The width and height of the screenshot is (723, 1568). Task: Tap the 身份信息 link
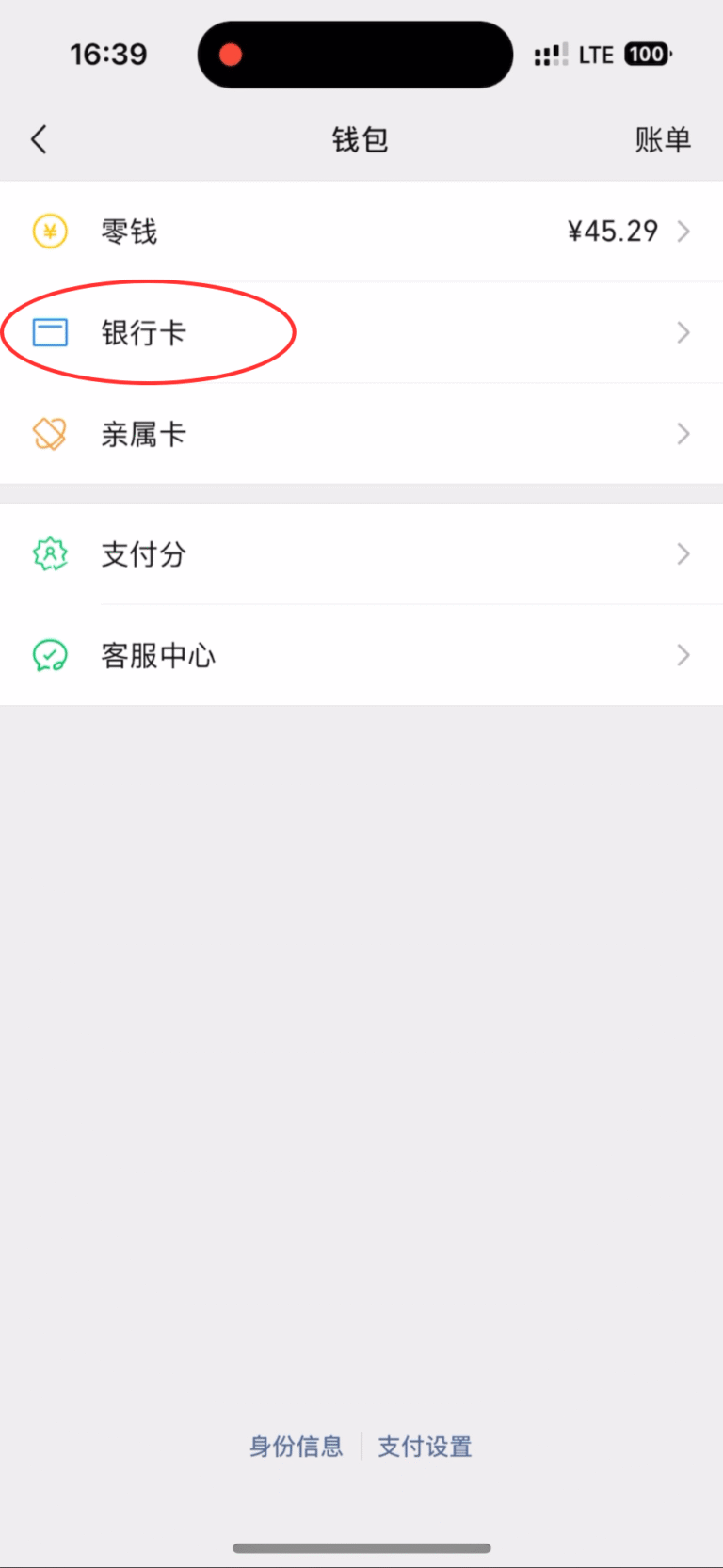[x=296, y=1447]
